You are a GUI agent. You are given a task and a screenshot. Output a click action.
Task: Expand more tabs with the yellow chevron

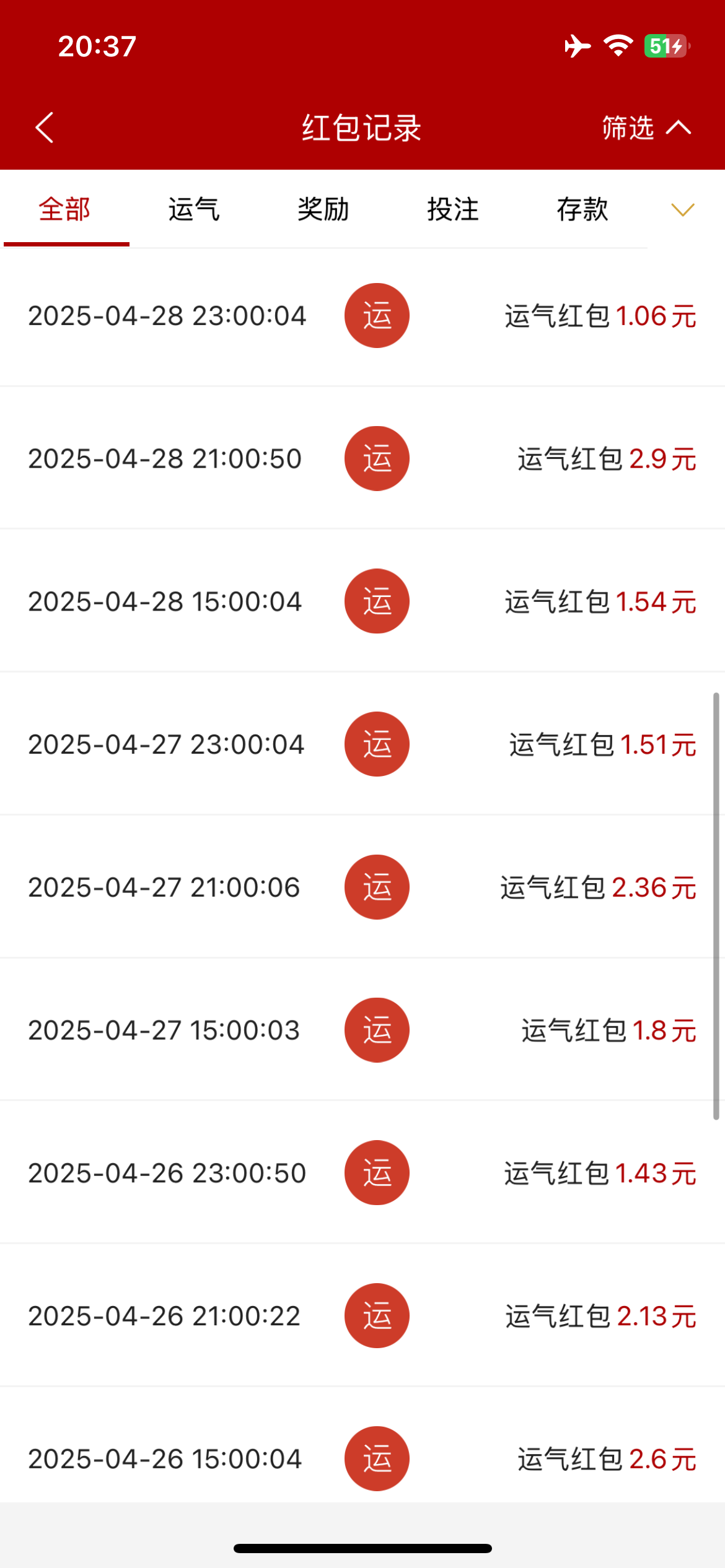coord(683,210)
